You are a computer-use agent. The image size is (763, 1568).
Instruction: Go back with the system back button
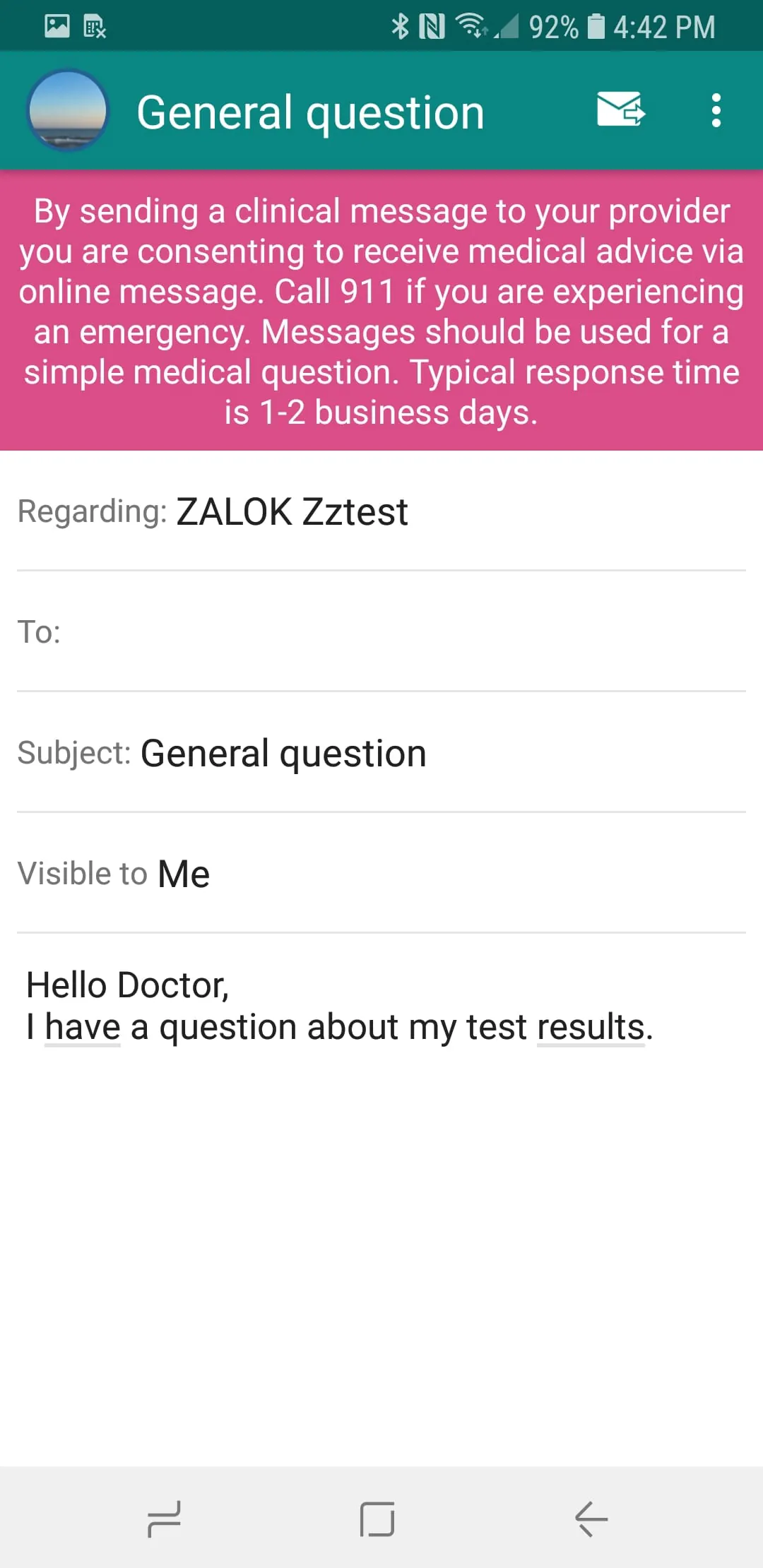pos(591,1519)
